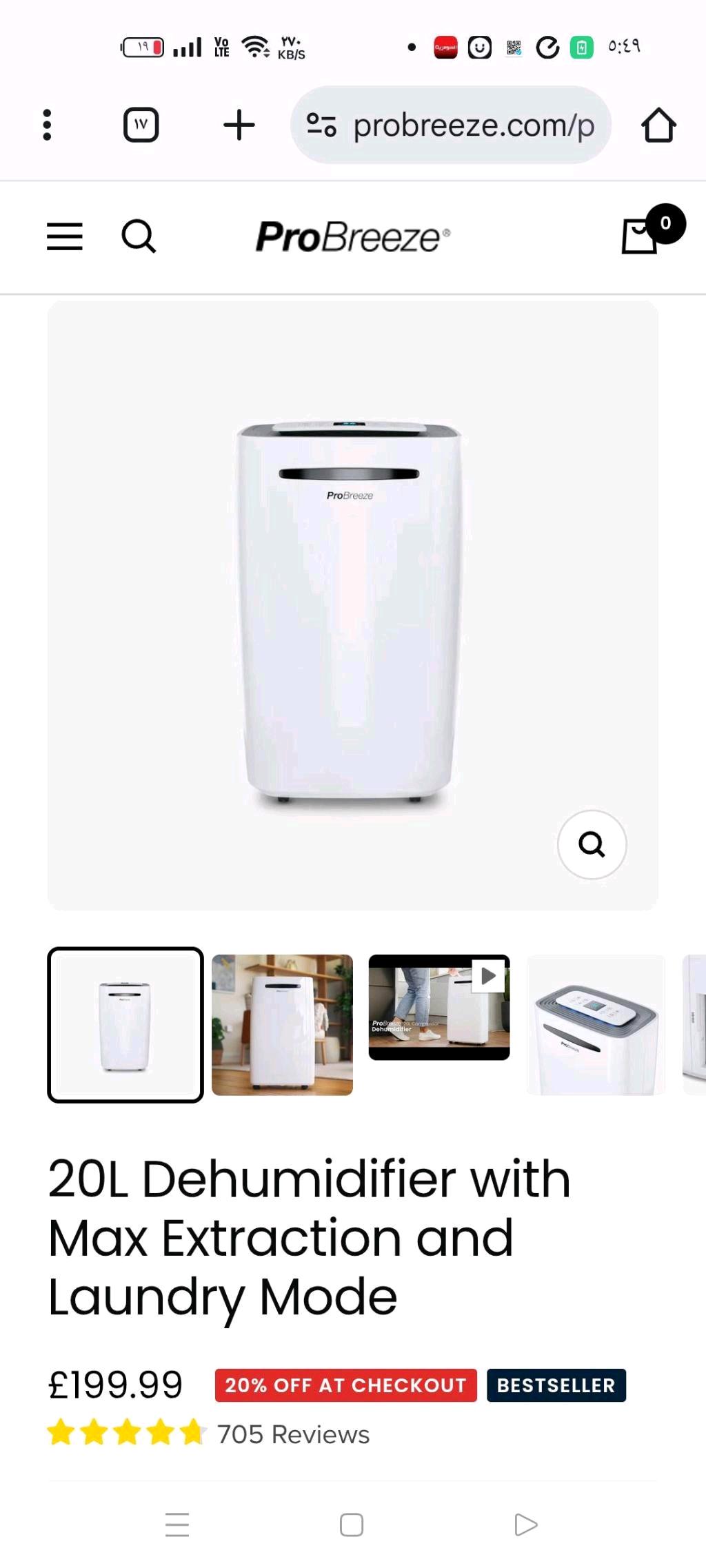Go to the browser home page
The height and width of the screenshot is (1568, 706).
[x=658, y=125]
